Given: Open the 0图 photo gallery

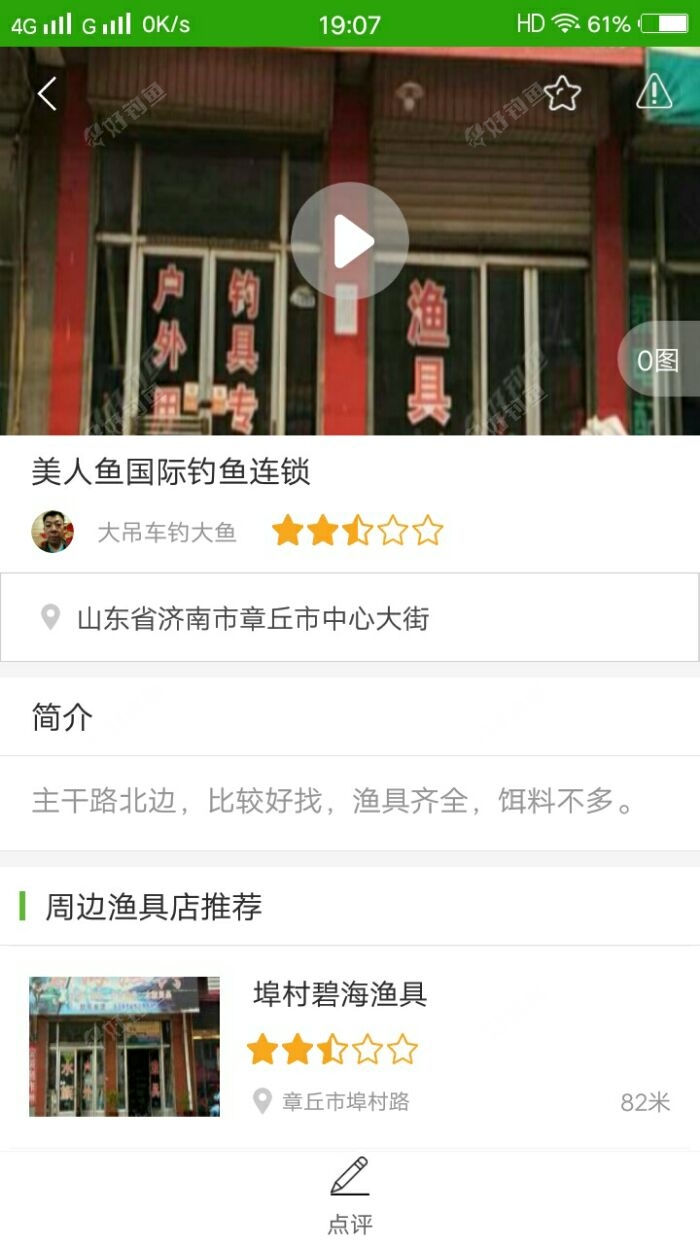Looking at the screenshot, I should click(658, 360).
